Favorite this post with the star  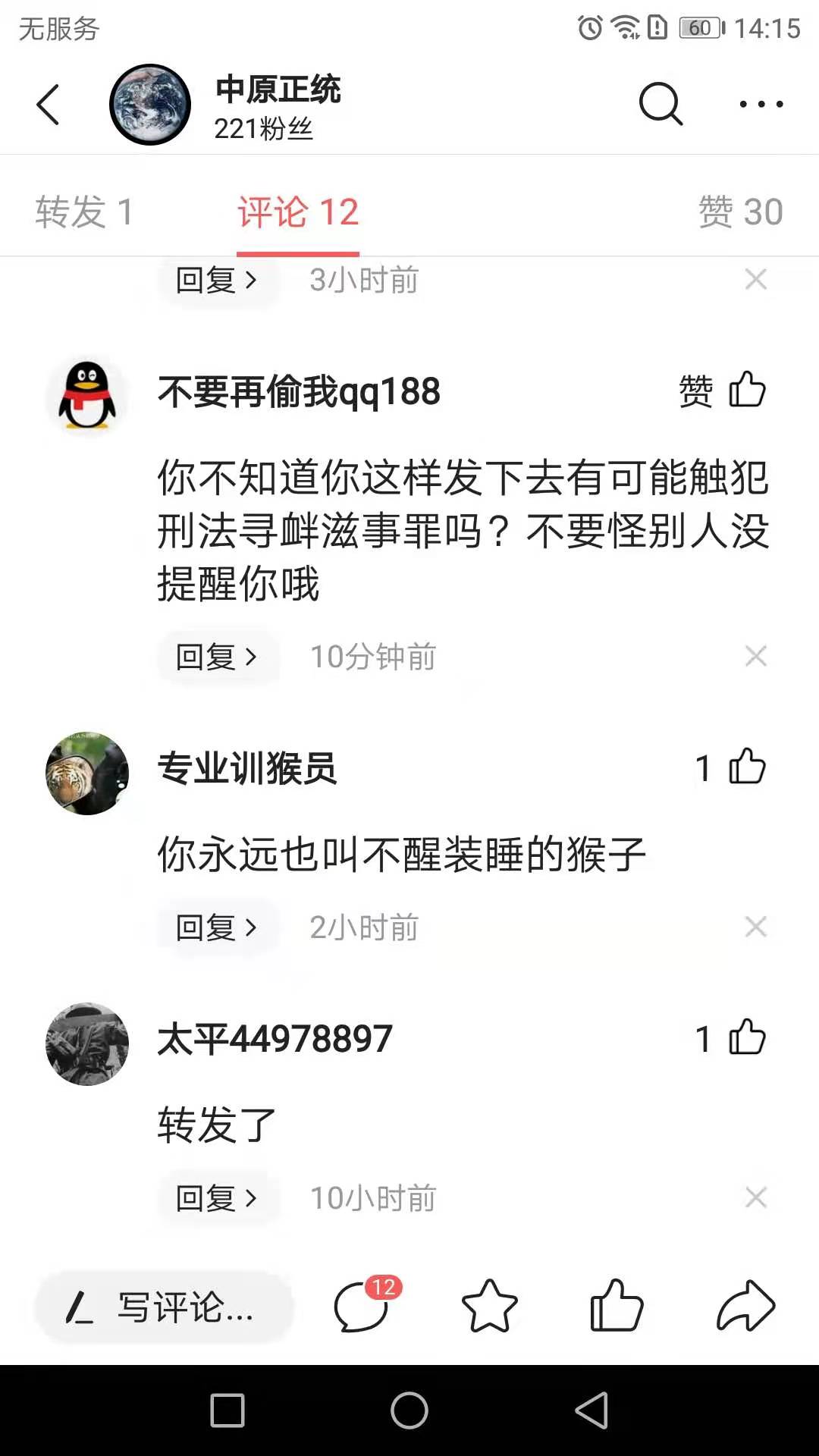click(489, 1307)
